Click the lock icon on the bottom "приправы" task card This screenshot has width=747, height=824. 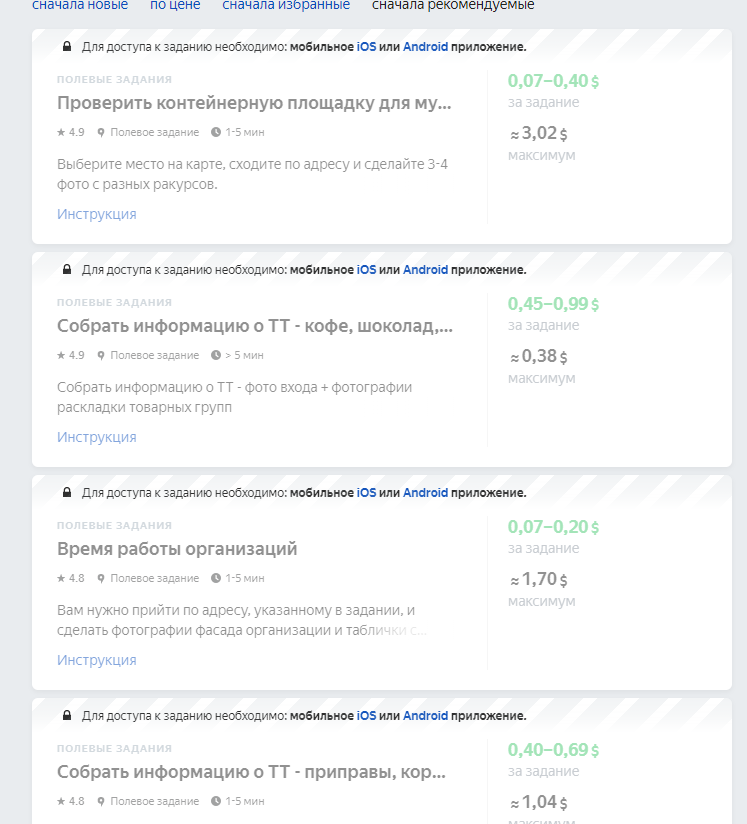[x=65, y=715]
